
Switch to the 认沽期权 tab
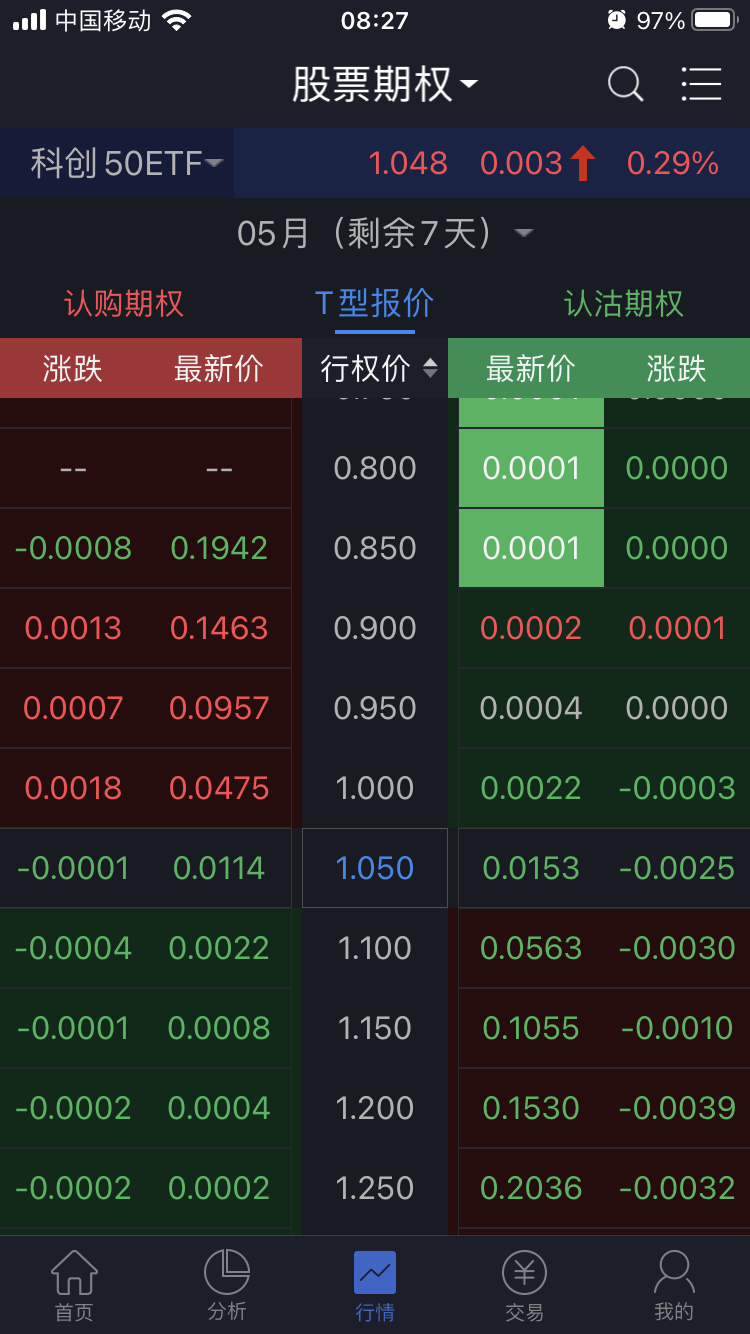pos(624,303)
